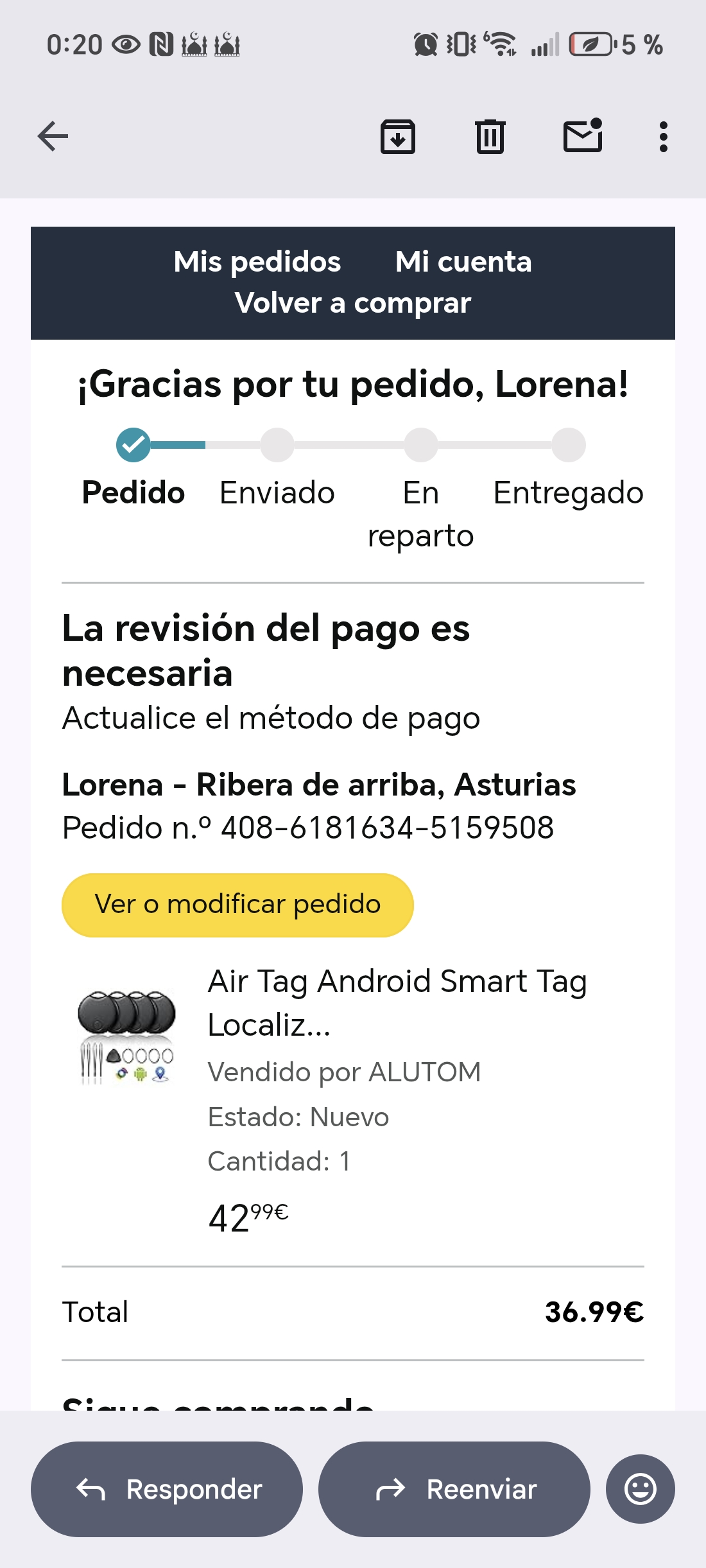The height and width of the screenshot is (1568, 706).
Task: Open the Air Tag Android Smart Tag title
Action: [x=397, y=1002]
